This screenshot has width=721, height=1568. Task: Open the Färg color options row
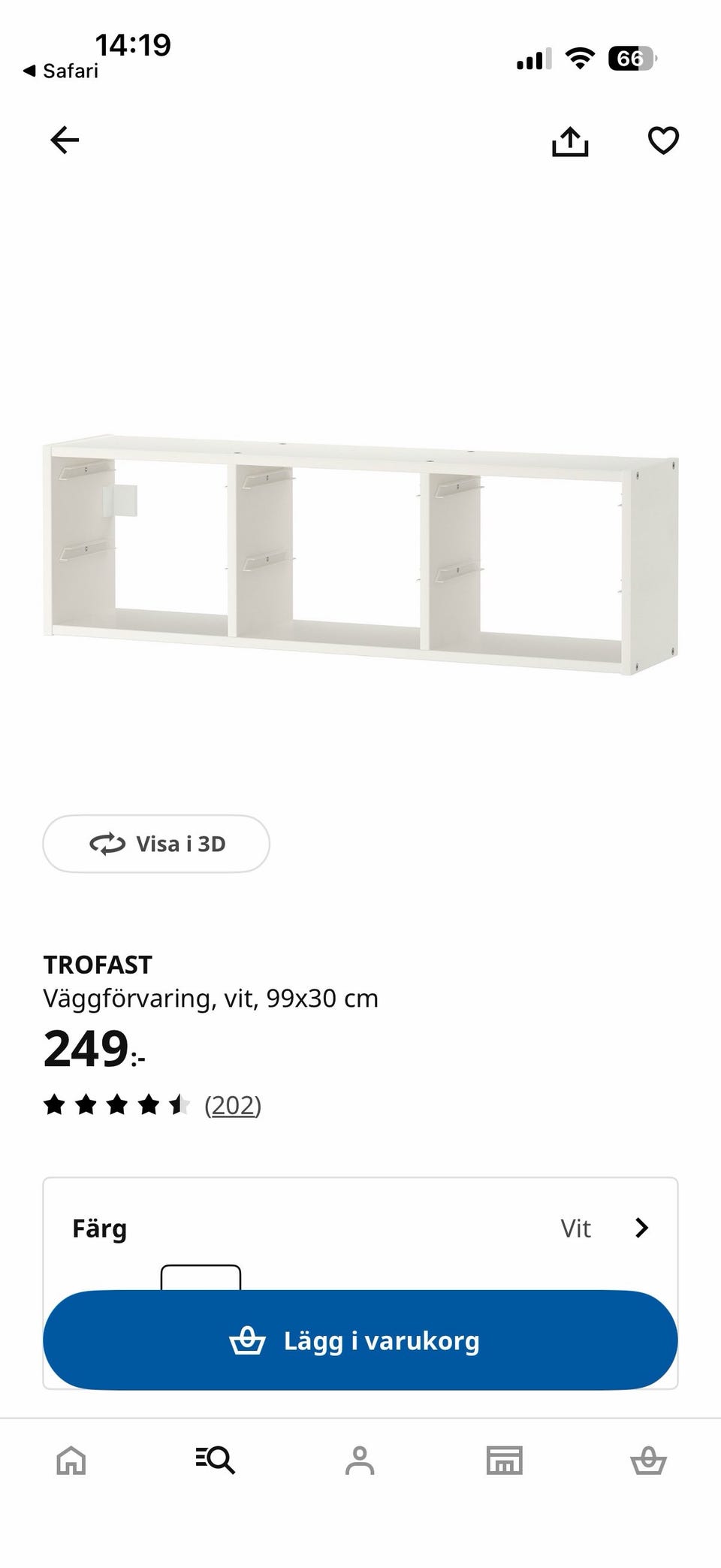360,1228
